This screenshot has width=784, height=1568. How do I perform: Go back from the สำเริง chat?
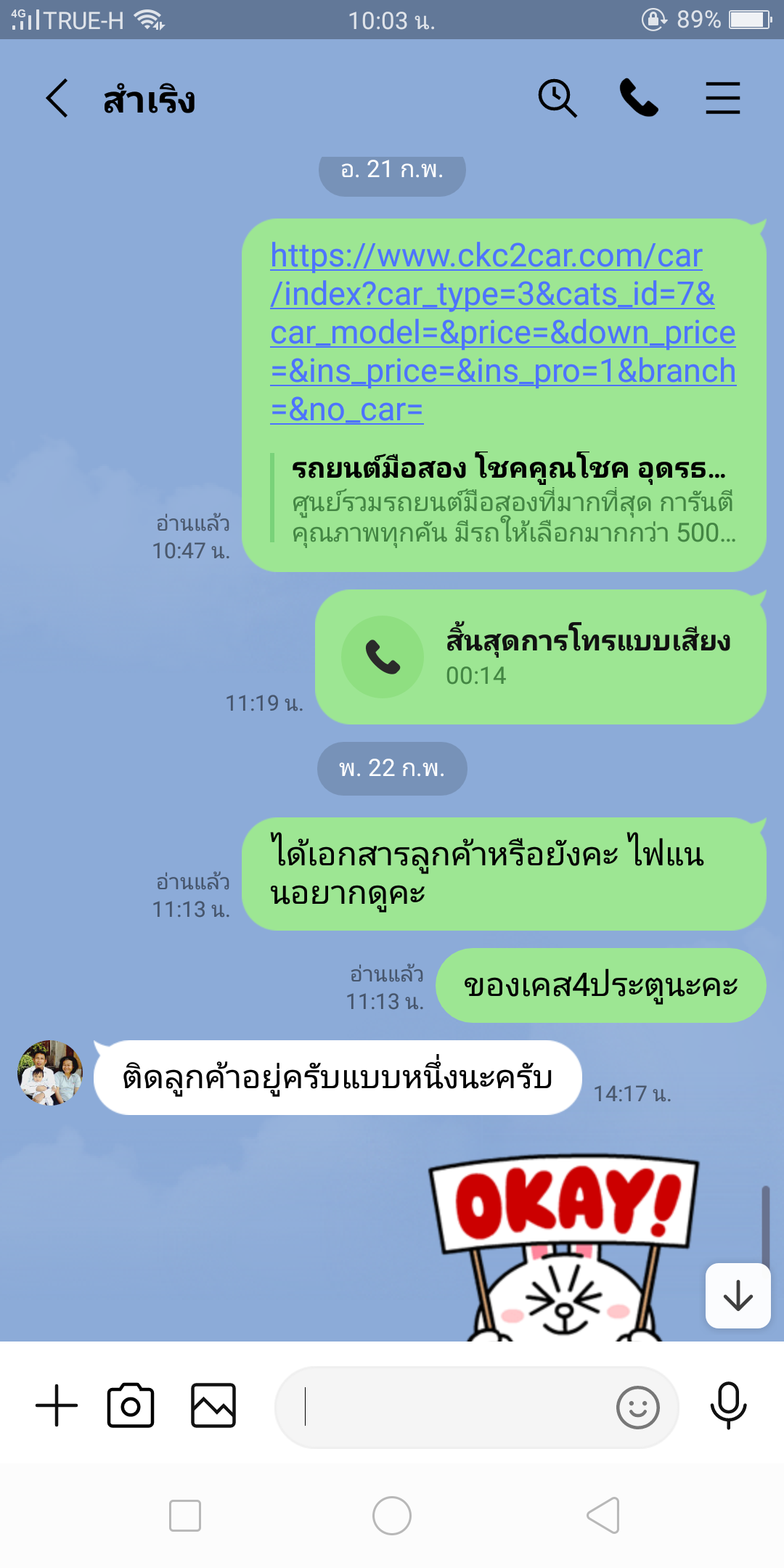57,98
